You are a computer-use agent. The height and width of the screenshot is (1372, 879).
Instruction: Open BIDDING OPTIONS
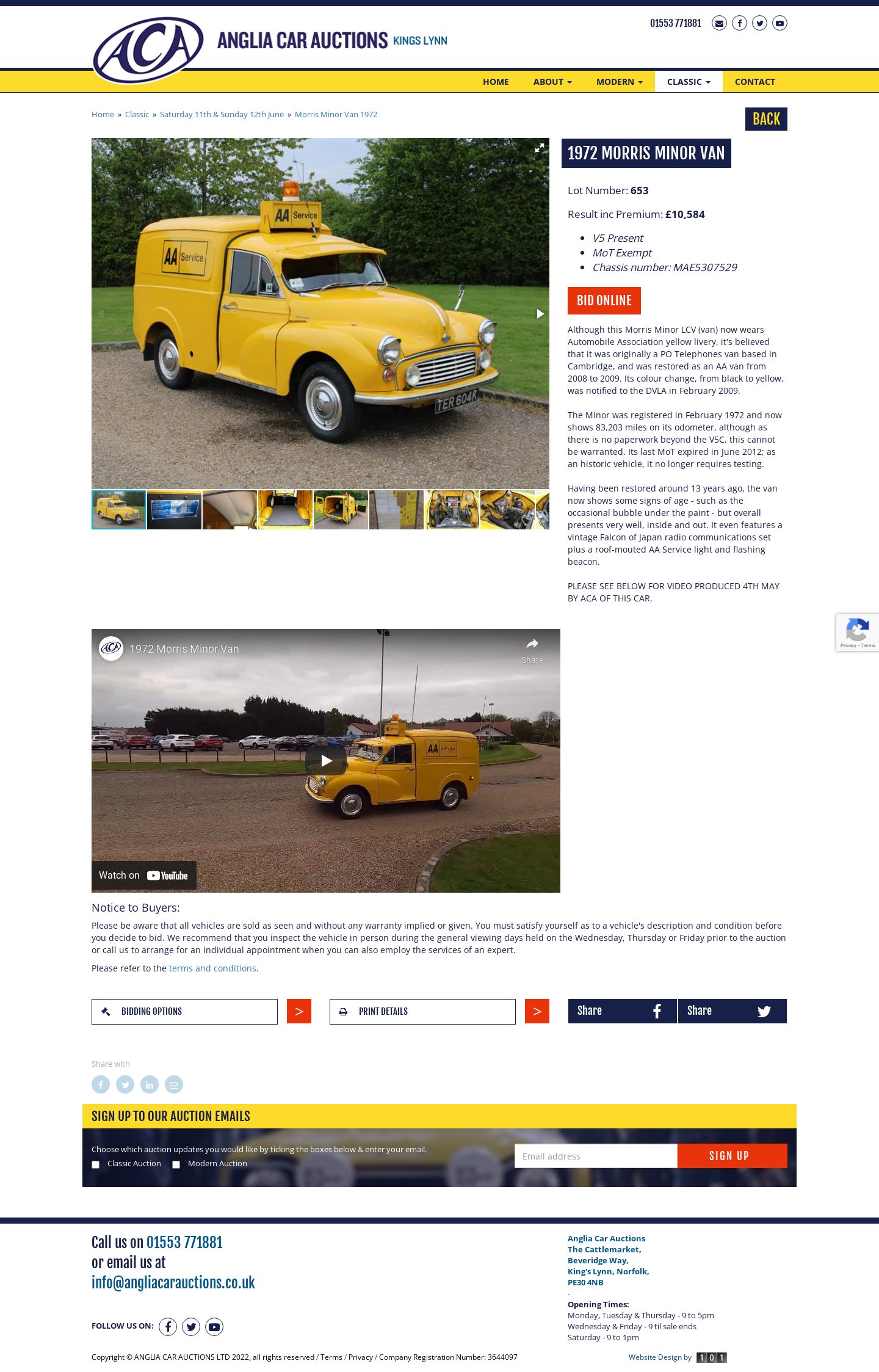pos(184,1012)
